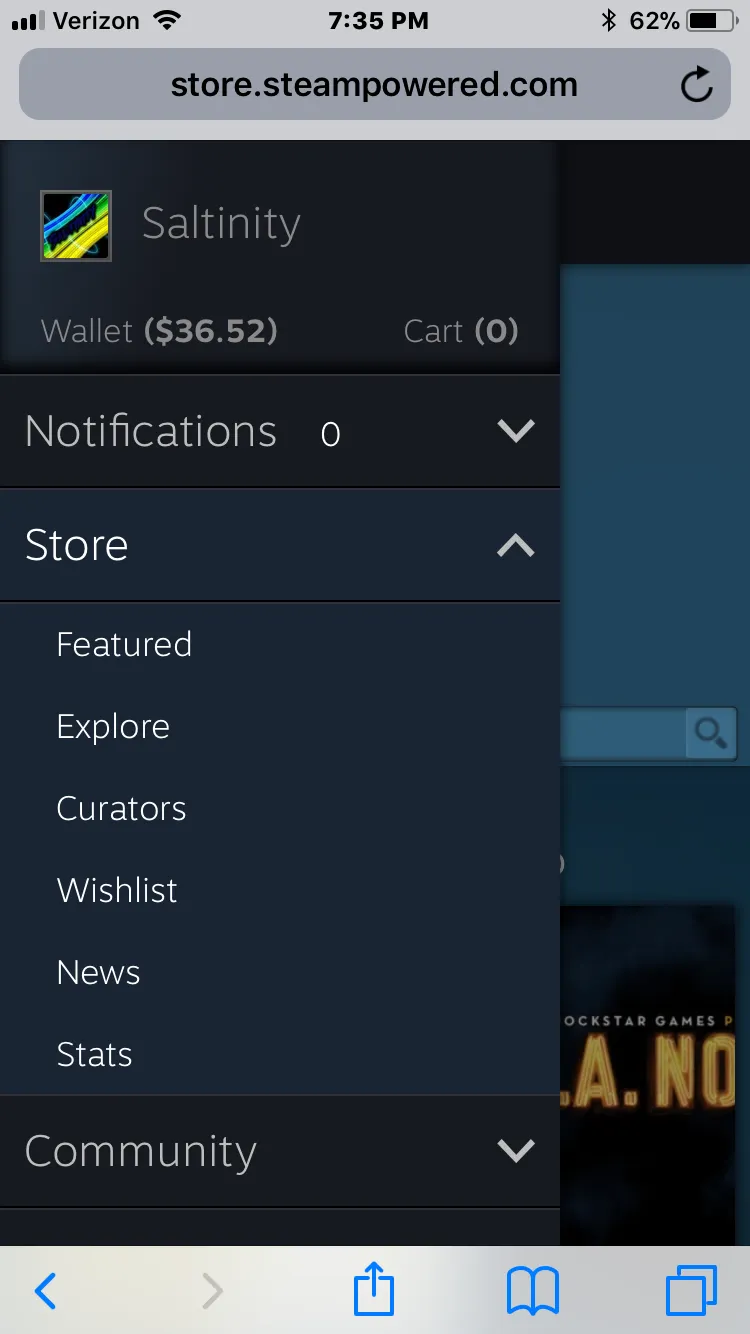
Task: Open the Wallet balance
Action: [x=159, y=331]
